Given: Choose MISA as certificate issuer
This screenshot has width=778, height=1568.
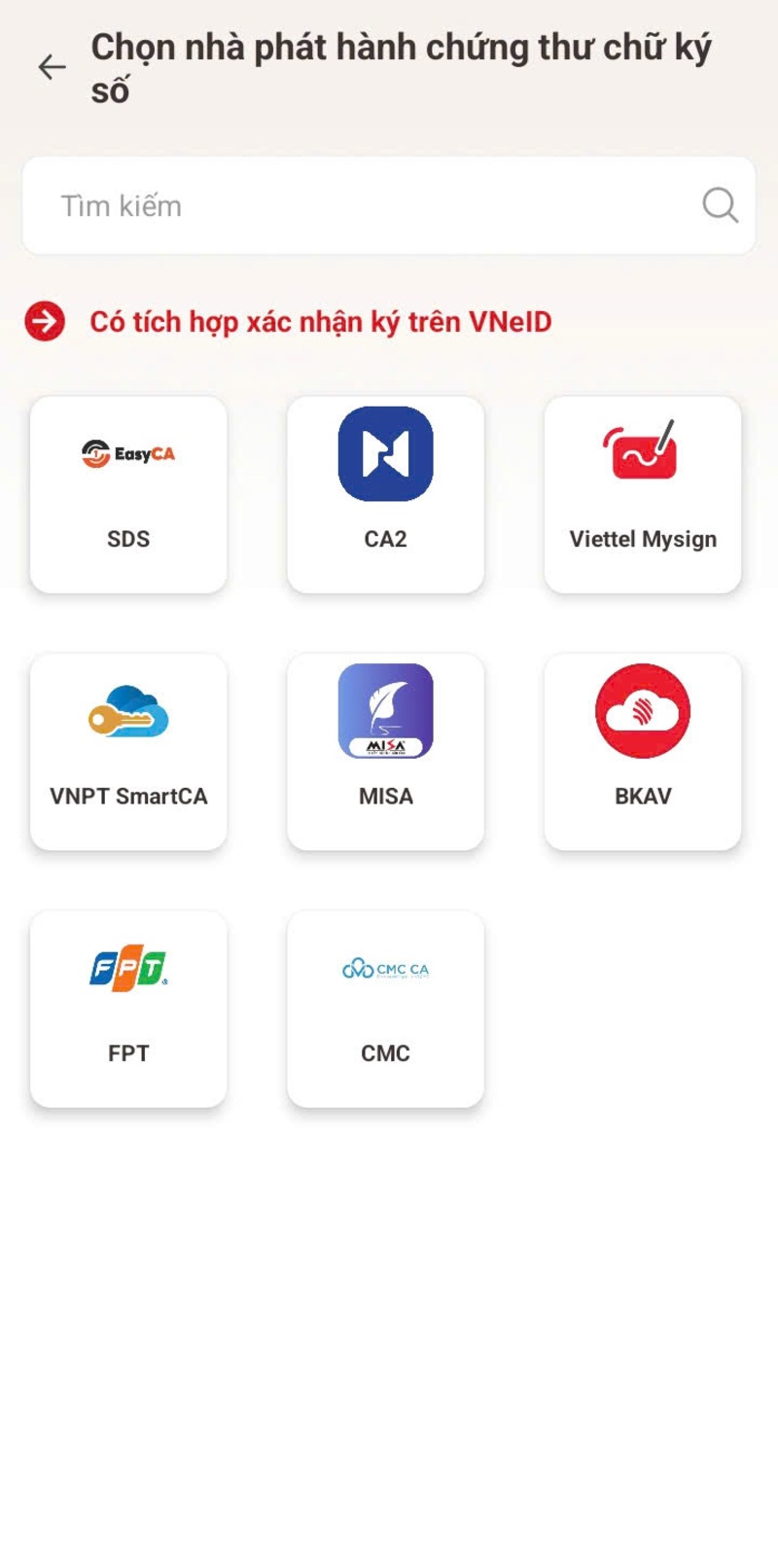Looking at the screenshot, I should pyautogui.click(x=385, y=751).
